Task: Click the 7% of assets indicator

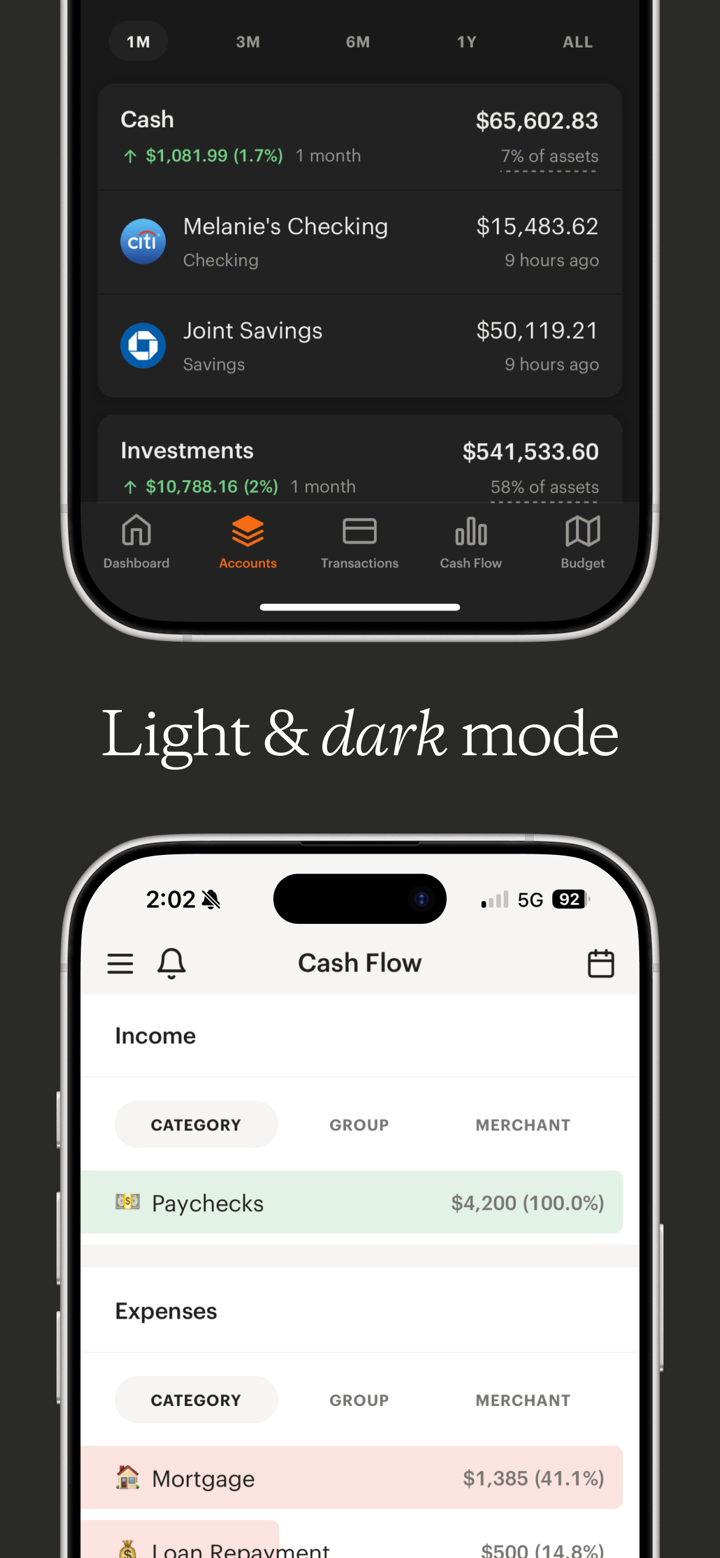Action: click(549, 156)
